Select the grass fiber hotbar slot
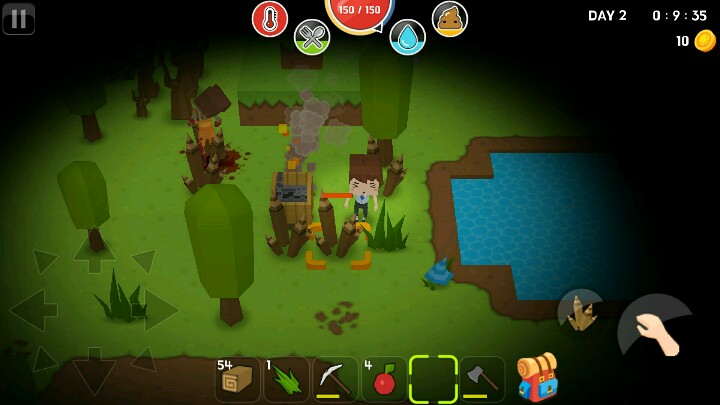Image resolution: width=720 pixels, height=405 pixels. 286,379
